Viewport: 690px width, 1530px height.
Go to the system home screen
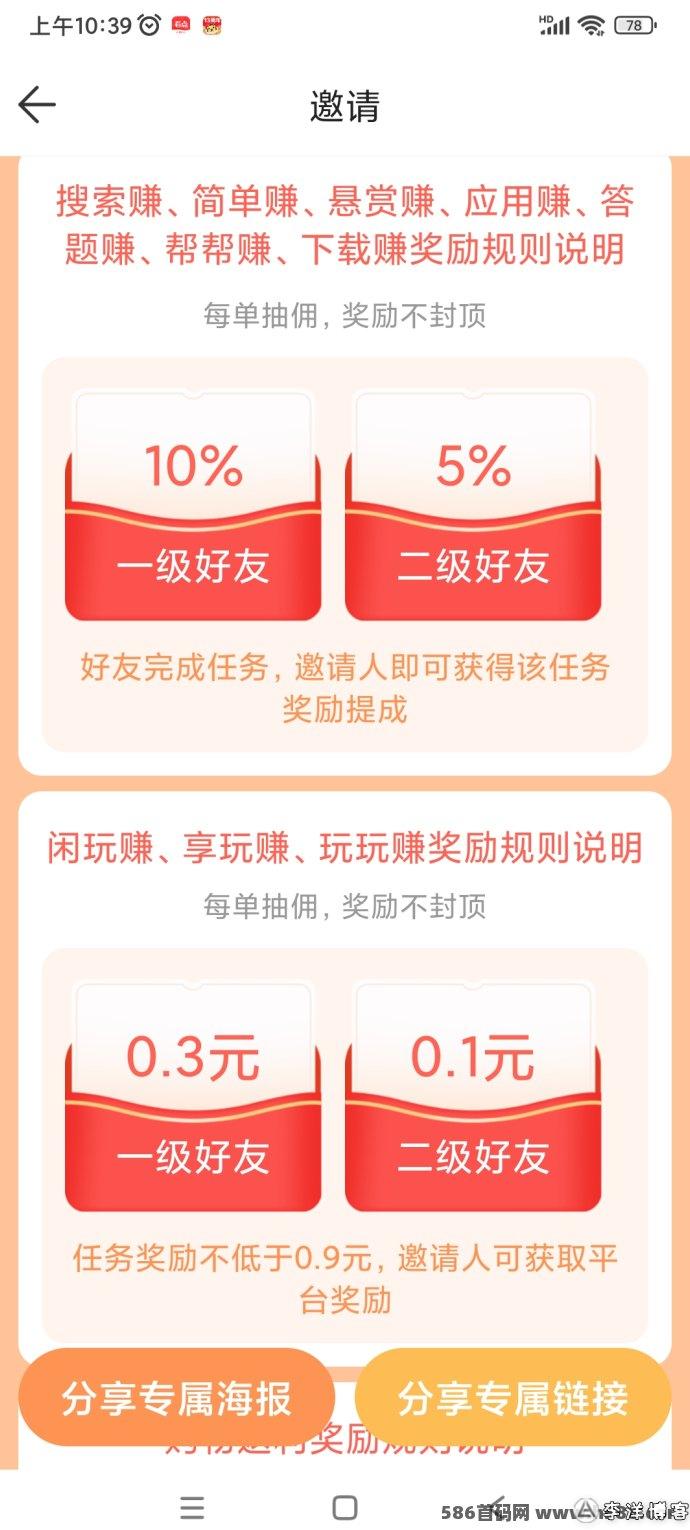click(345, 1508)
